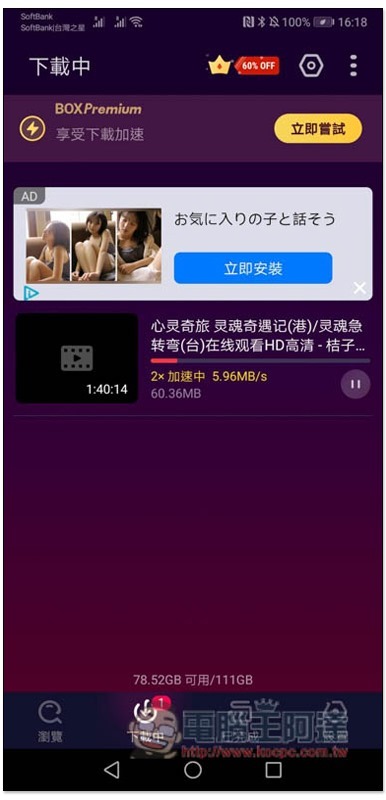
Task: Dismiss the ad with the X icon
Action: coord(359,288)
